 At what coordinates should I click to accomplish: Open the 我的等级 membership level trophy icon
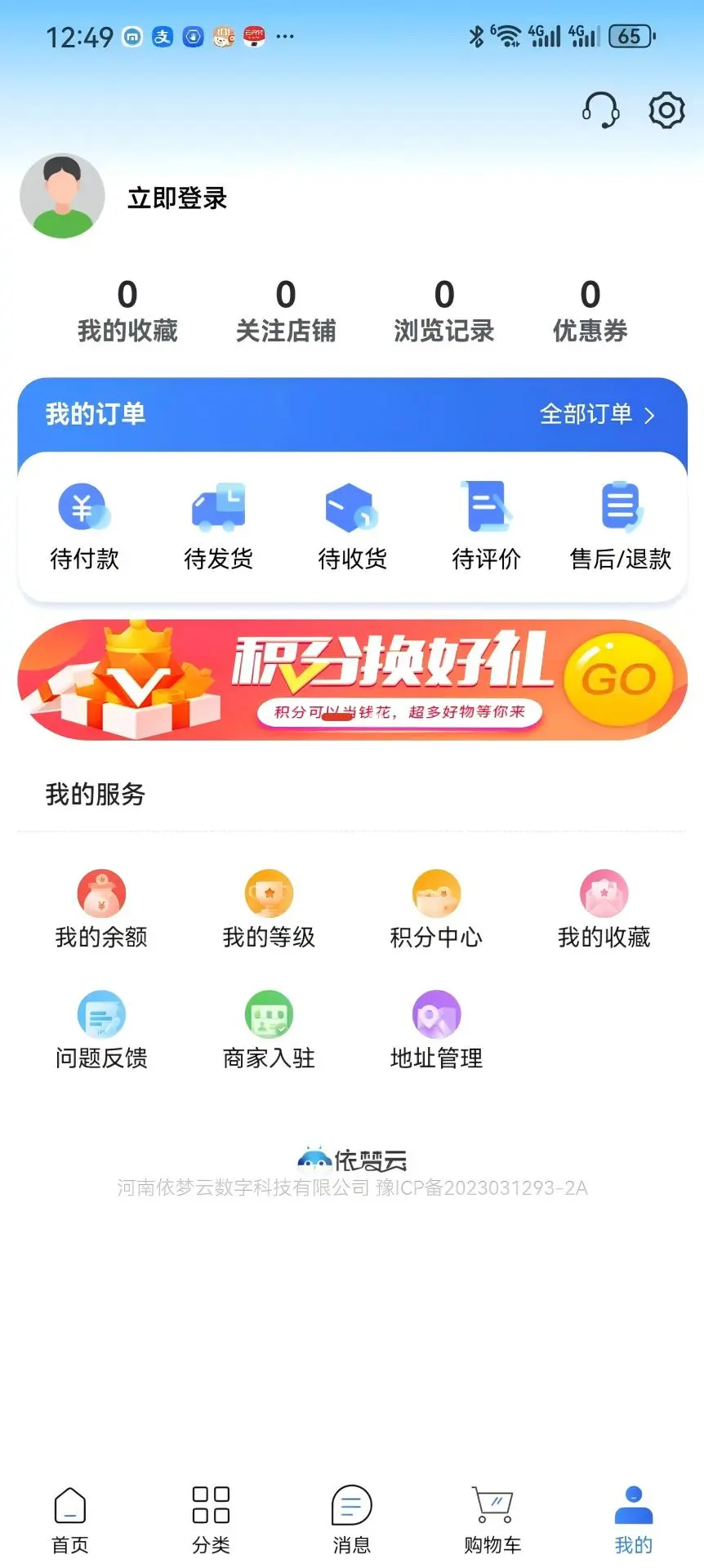[268, 894]
